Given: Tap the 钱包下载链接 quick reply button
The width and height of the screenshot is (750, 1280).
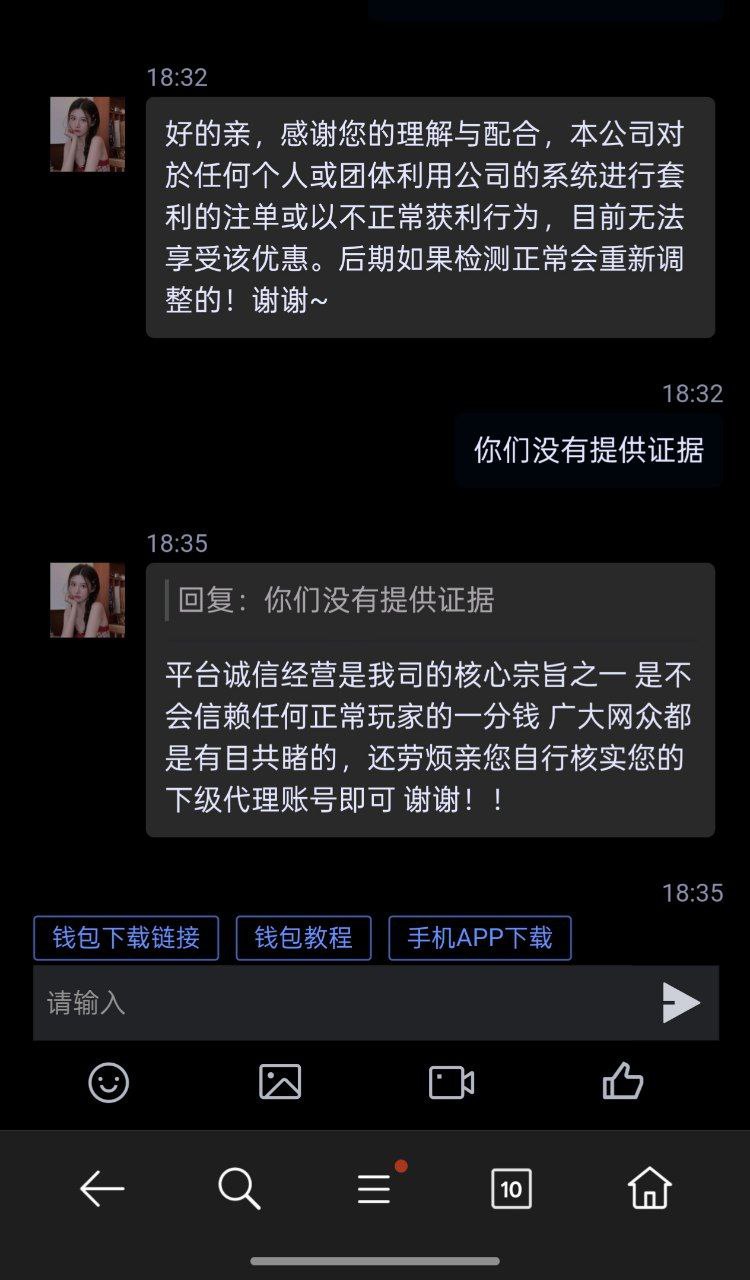Looking at the screenshot, I should (126, 938).
